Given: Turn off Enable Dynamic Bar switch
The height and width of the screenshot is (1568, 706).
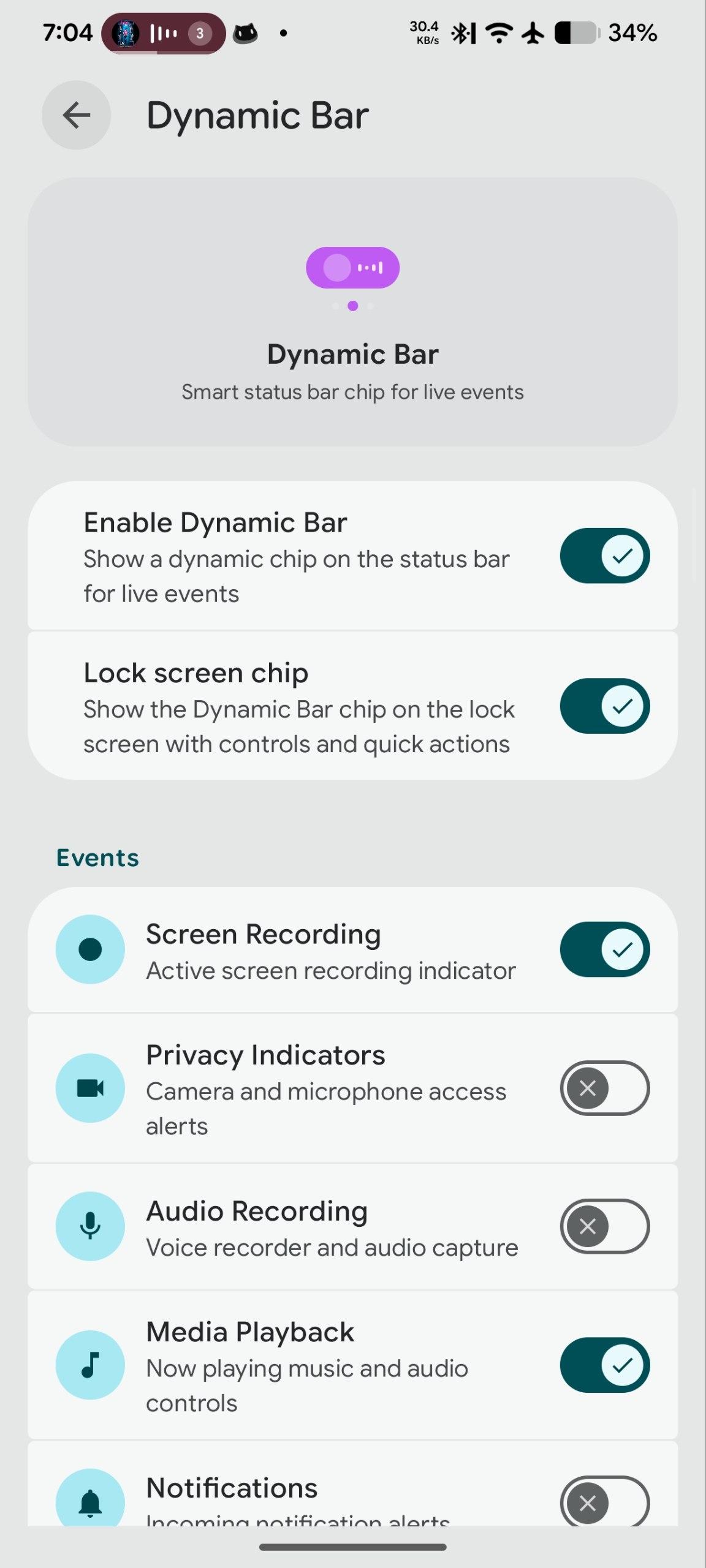Looking at the screenshot, I should click(604, 556).
